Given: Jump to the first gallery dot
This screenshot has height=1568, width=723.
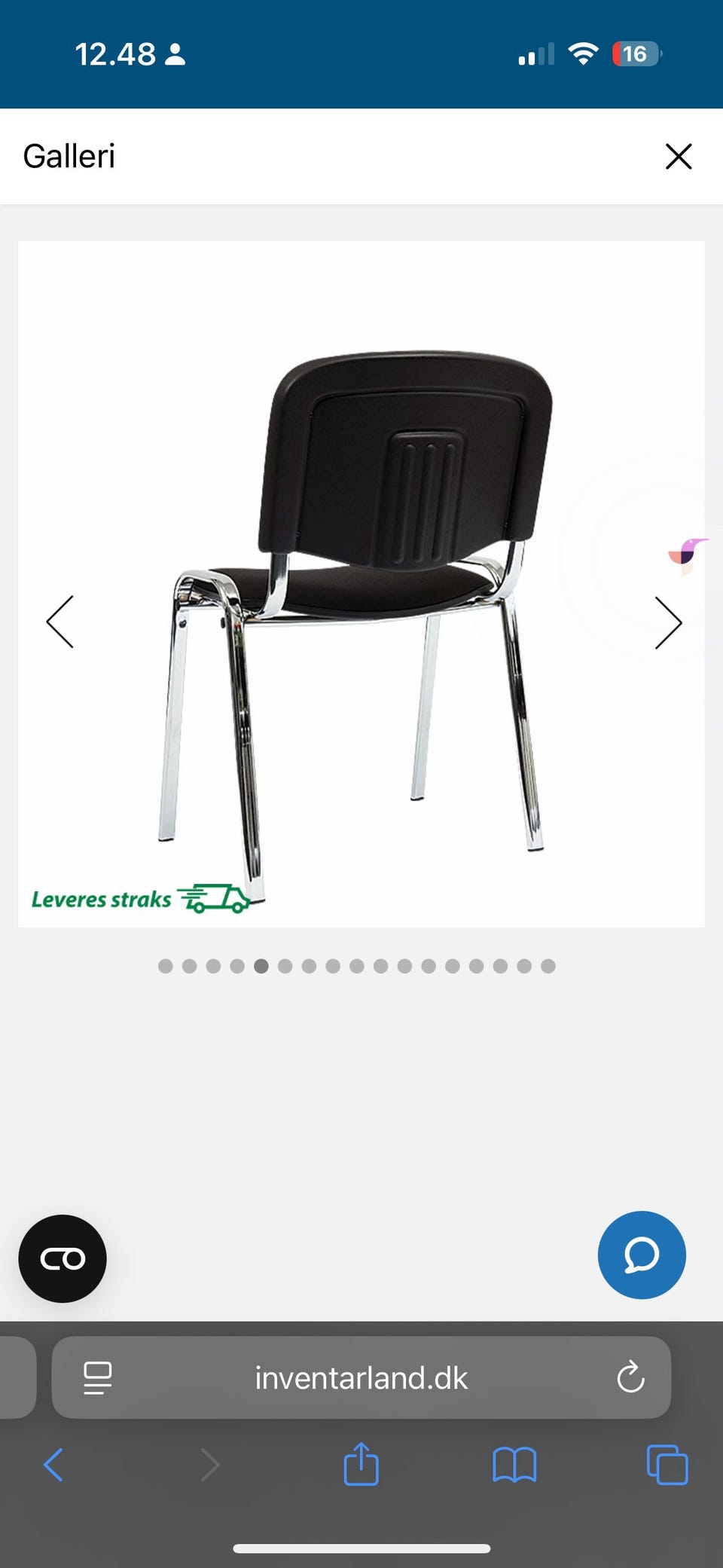Looking at the screenshot, I should (166, 966).
